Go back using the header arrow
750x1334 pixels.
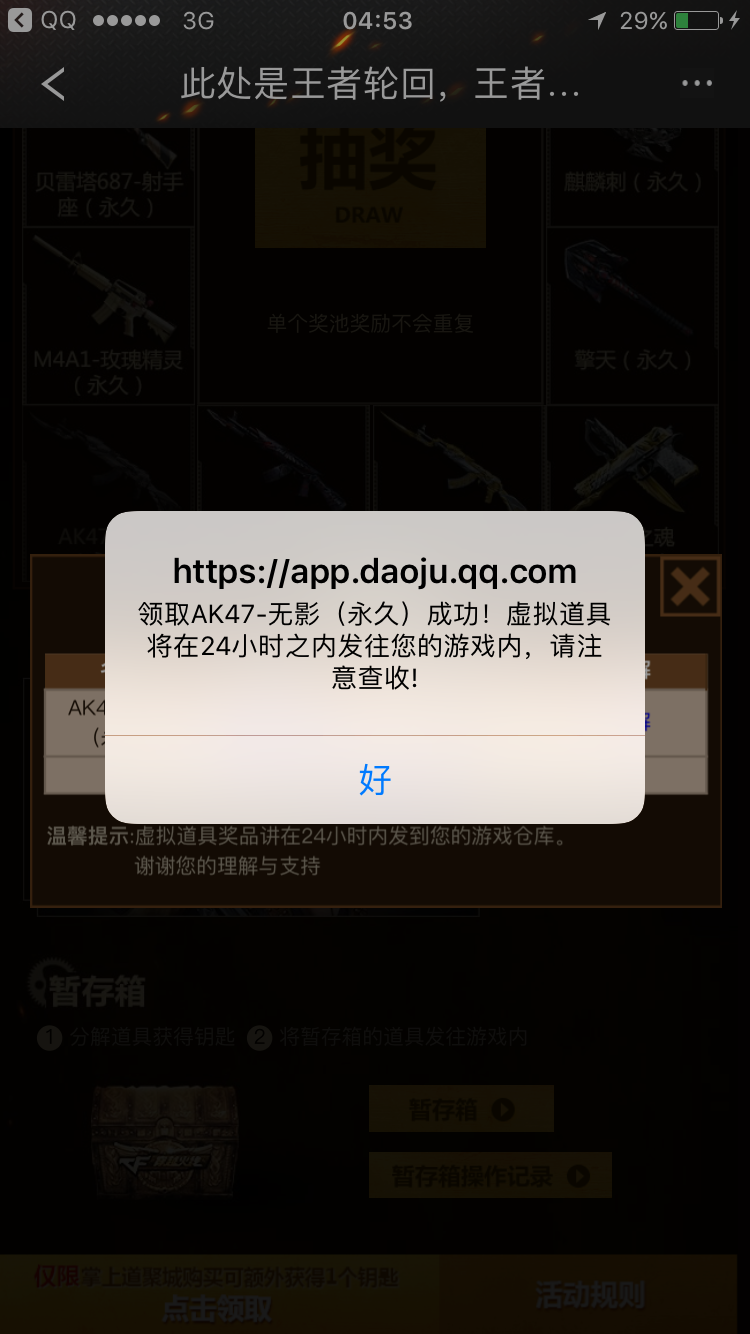click(x=54, y=85)
